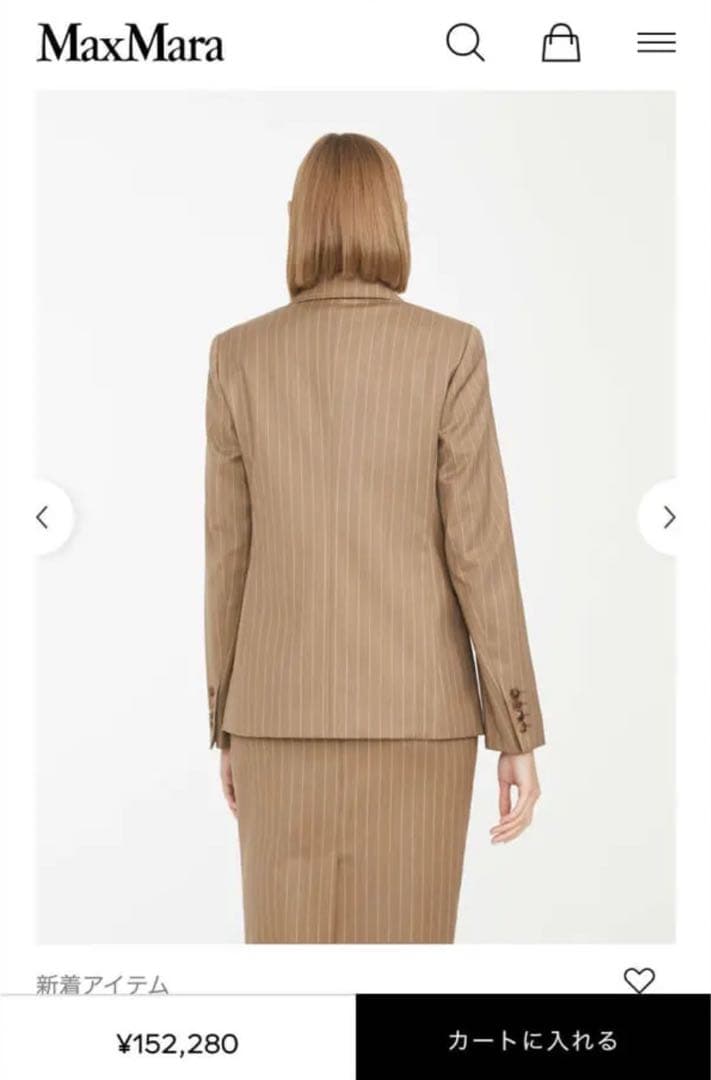Go to the MaxMara home page
Viewport: 711px width, 1080px height.
(130, 44)
